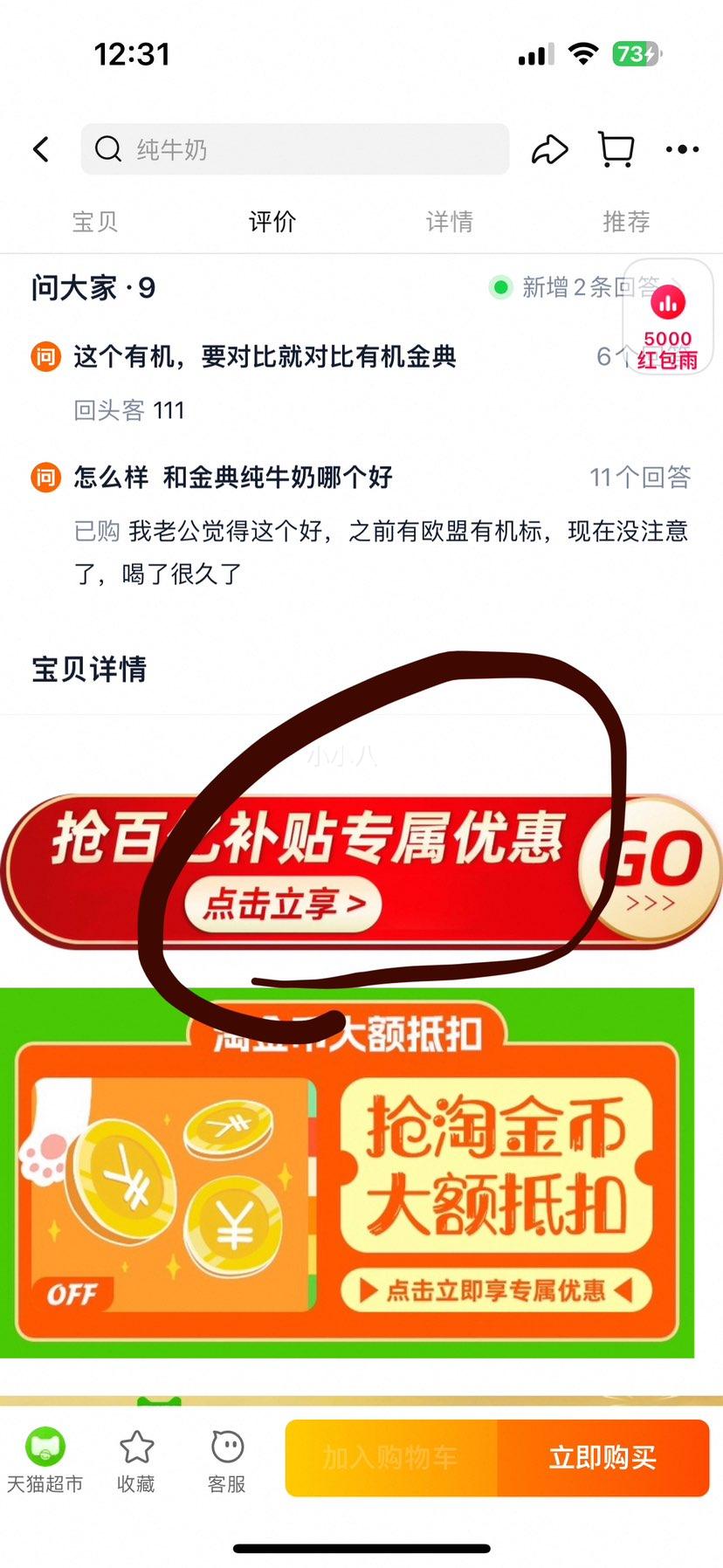Open the shopping cart icon
This screenshot has height=1568, width=723.
click(616, 149)
